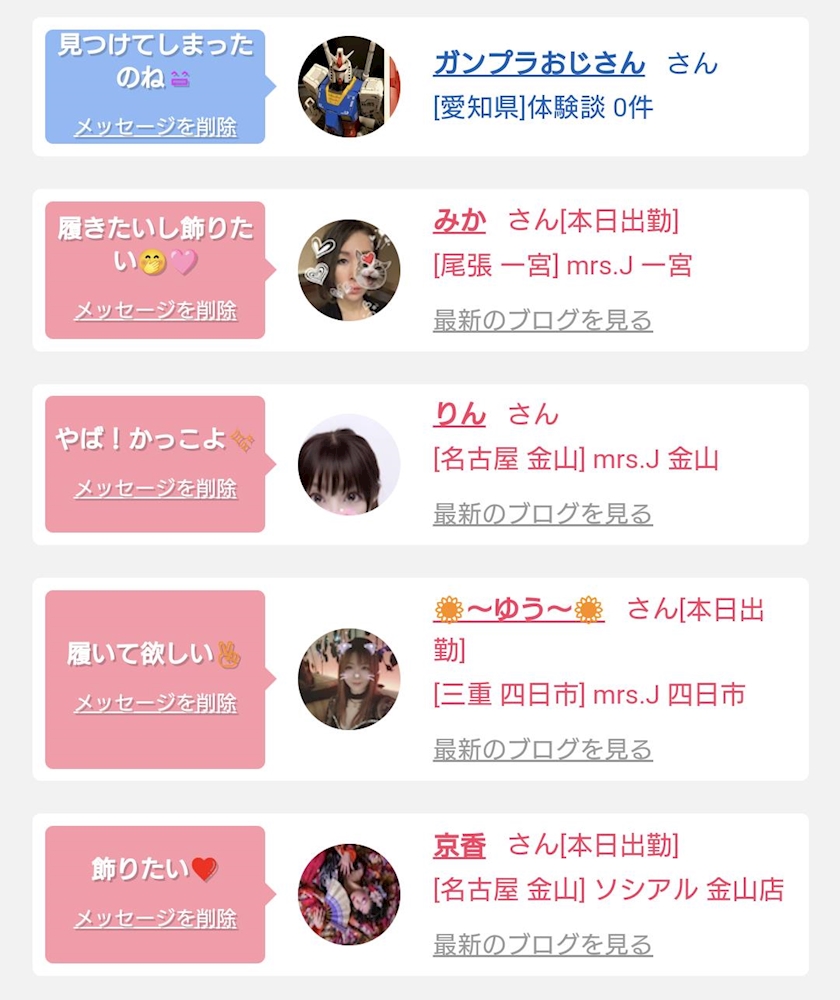Delete the やば！かっこよ message
This screenshot has width=840, height=1000.
pyautogui.click(x=156, y=488)
